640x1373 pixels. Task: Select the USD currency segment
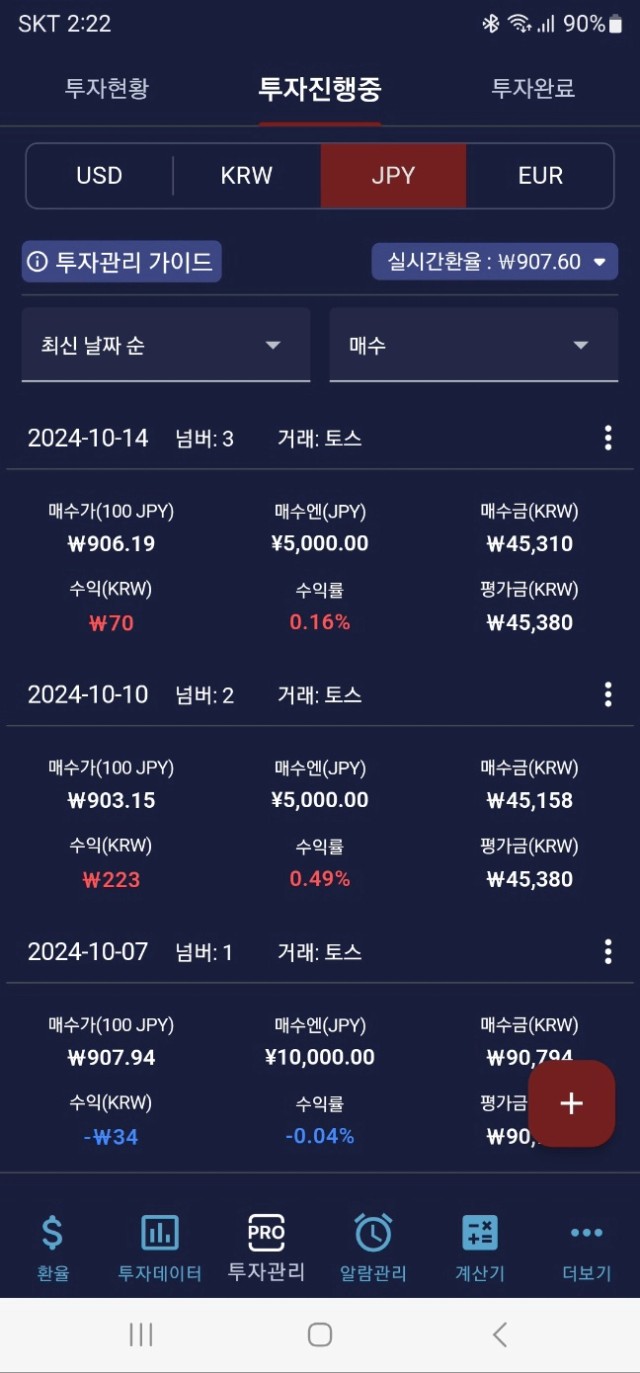100,176
